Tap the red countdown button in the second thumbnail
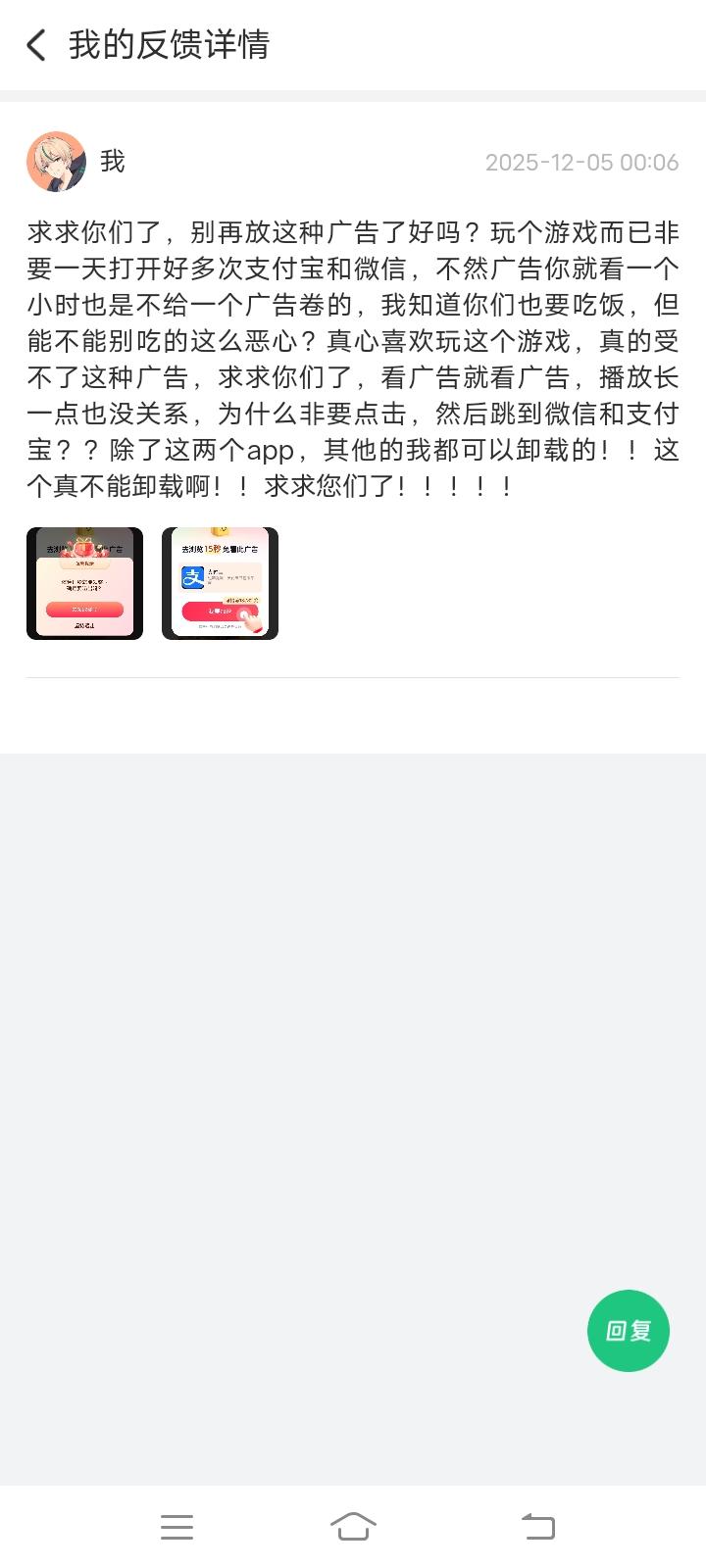Image resolution: width=706 pixels, height=1568 pixels. pos(222,610)
